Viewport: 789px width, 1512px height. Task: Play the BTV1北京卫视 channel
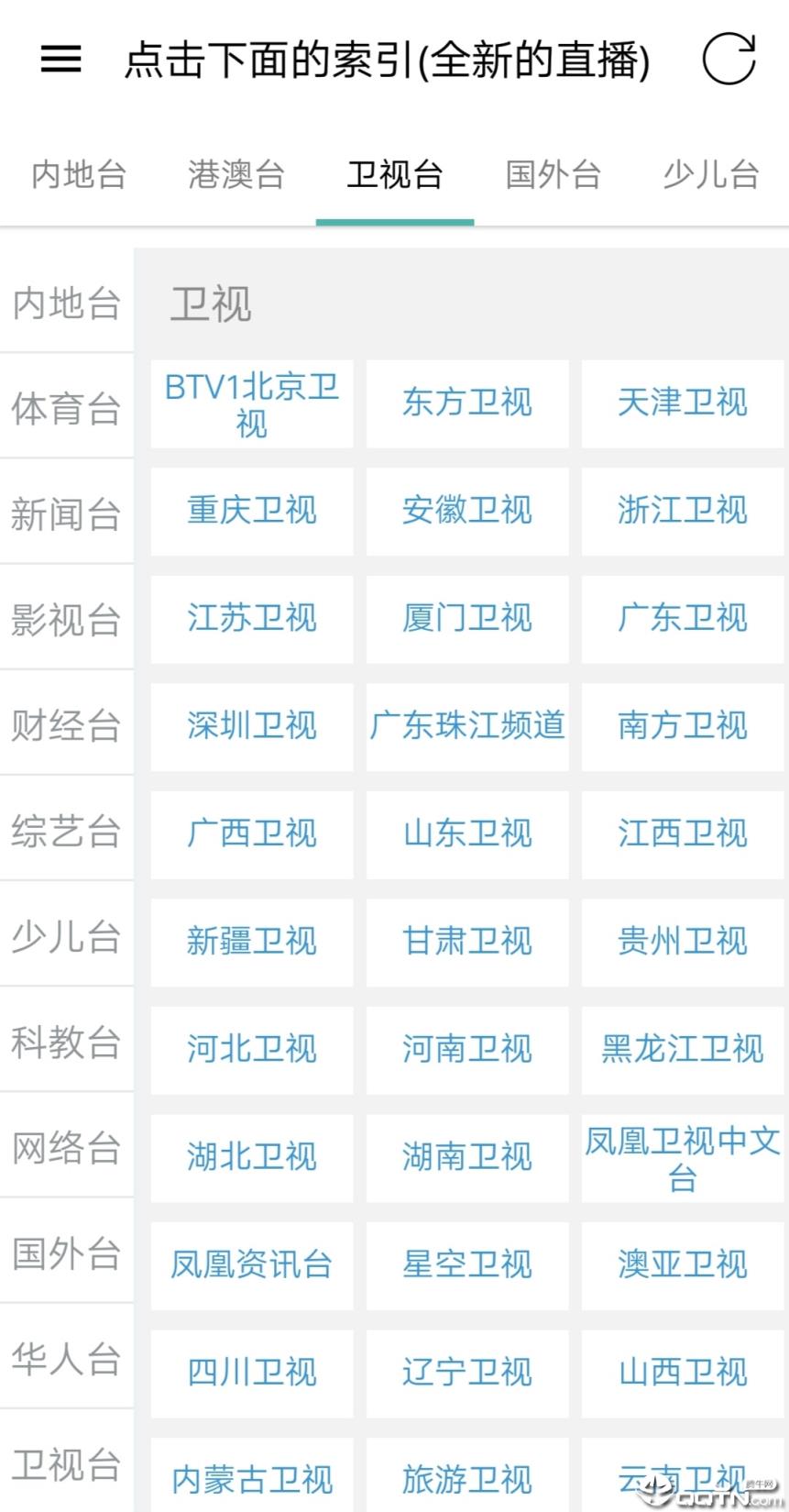point(251,403)
